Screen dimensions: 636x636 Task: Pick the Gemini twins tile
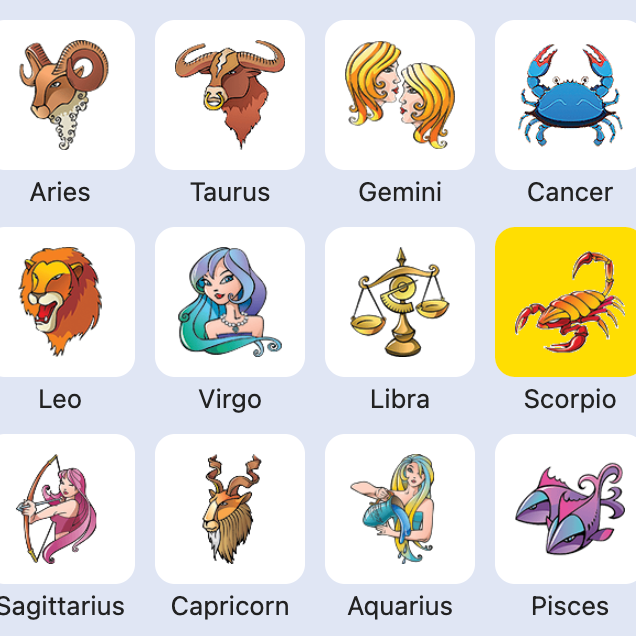point(400,95)
